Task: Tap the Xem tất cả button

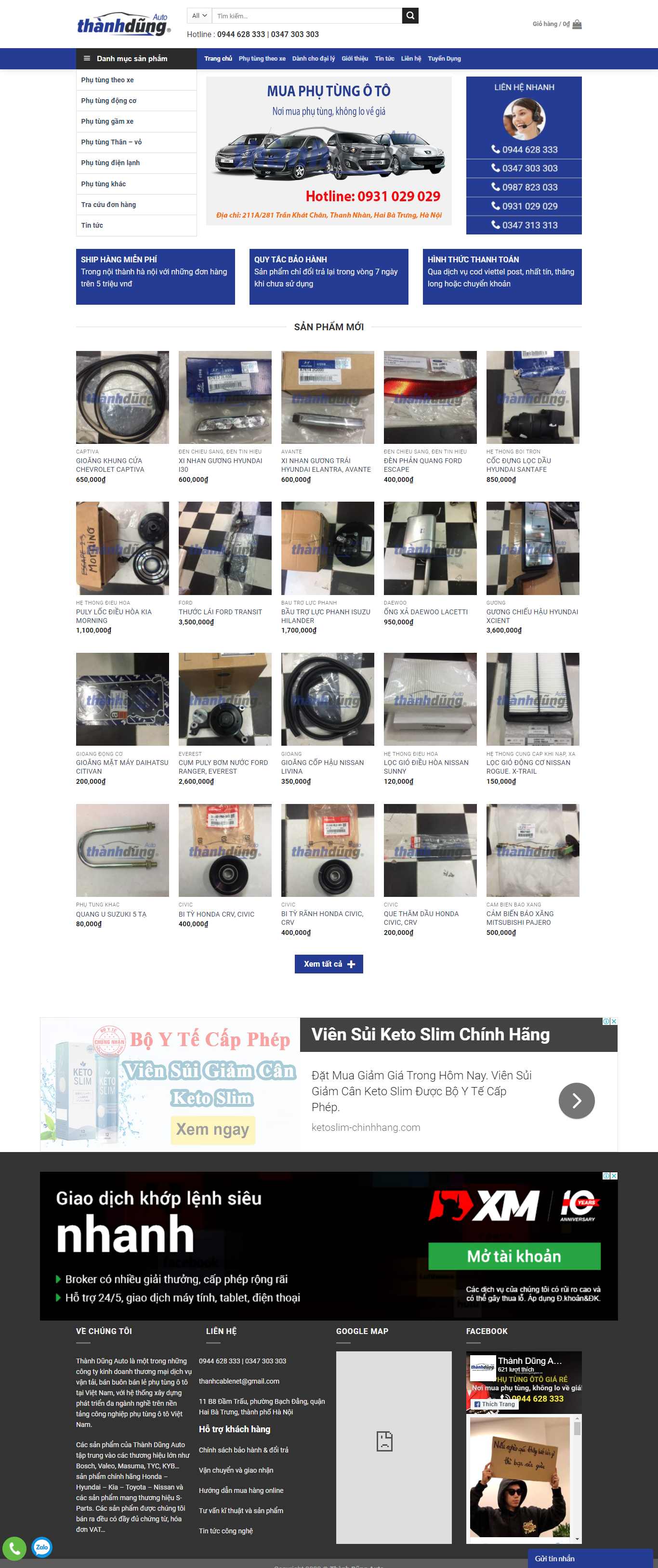Action: tap(329, 963)
